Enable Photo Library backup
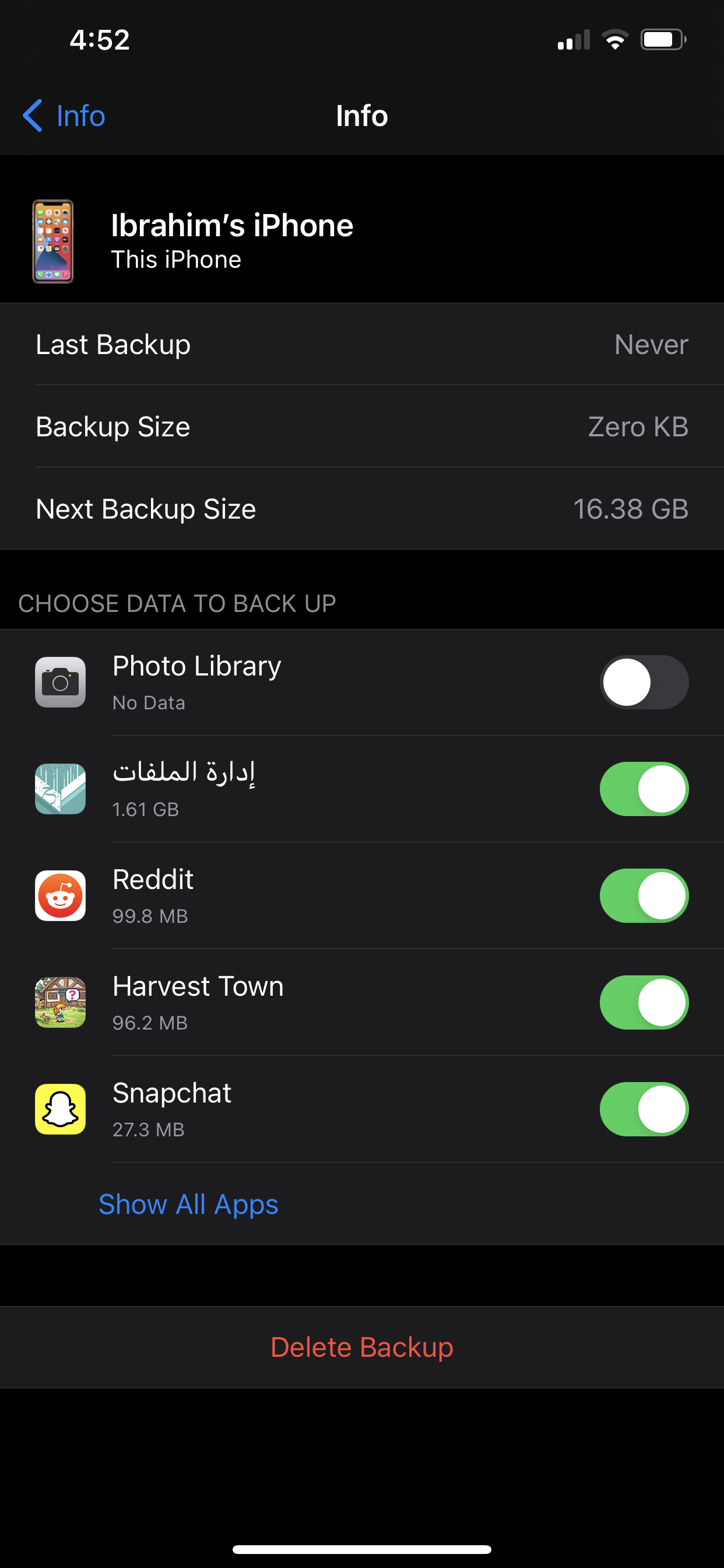This screenshot has height=1568, width=724. (644, 682)
